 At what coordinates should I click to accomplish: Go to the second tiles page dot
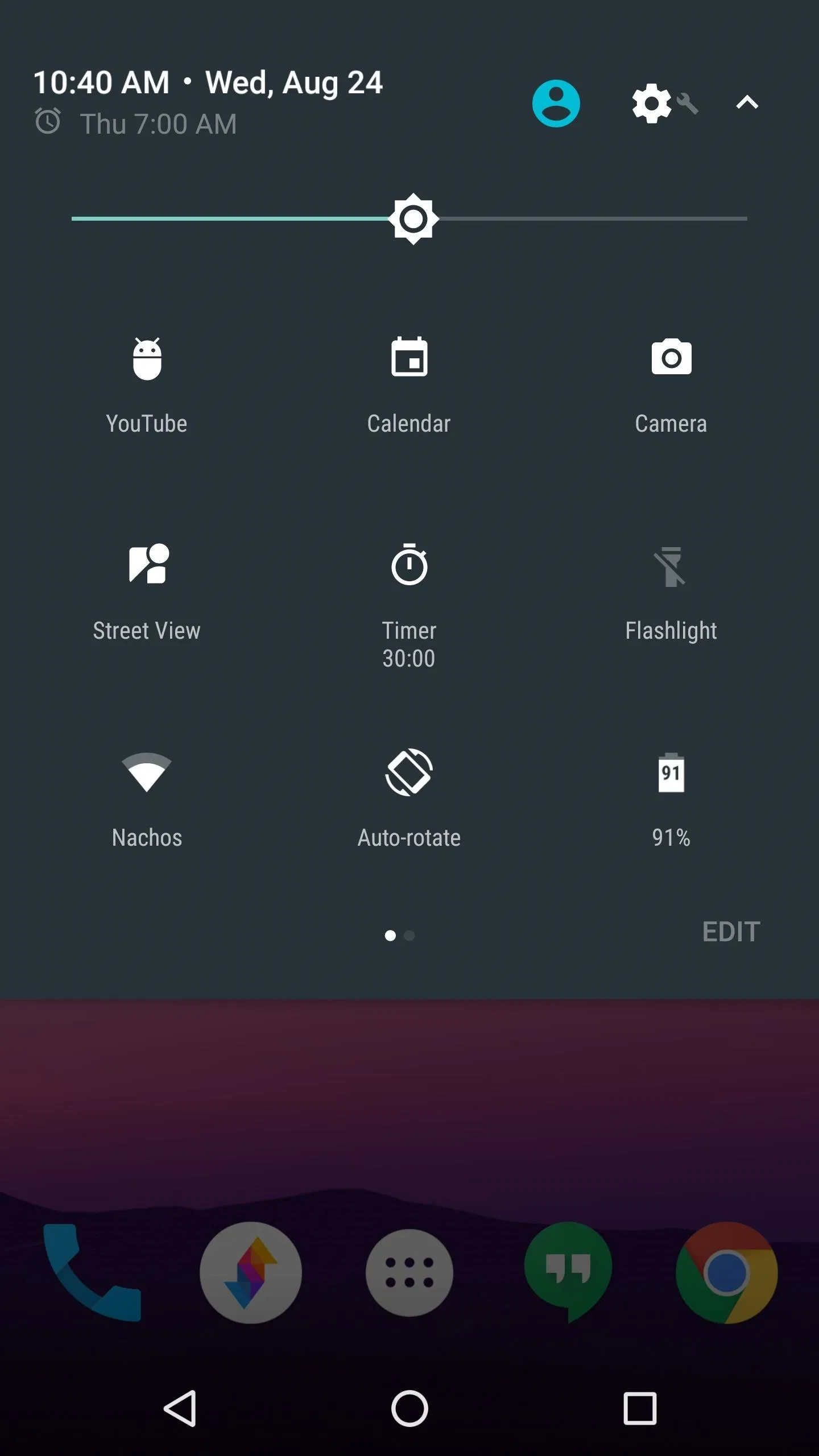[x=409, y=936]
